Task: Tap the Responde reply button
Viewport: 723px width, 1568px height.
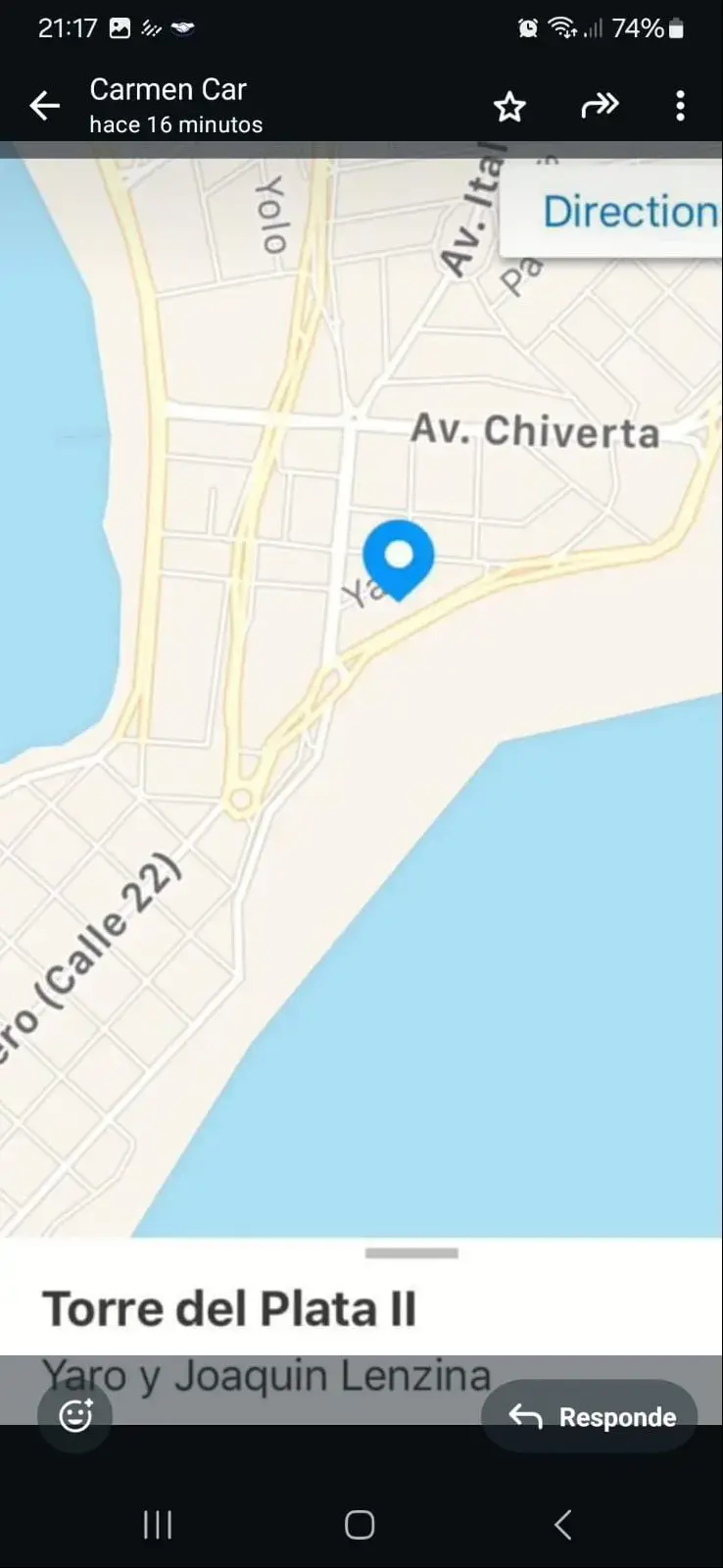Action: [590, 1416]
